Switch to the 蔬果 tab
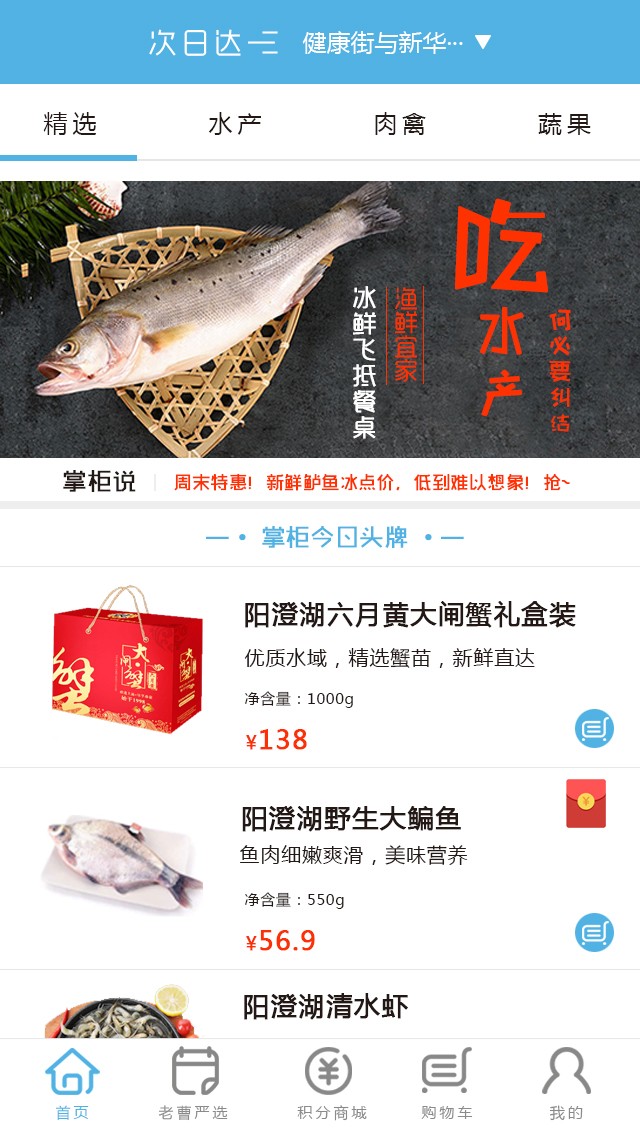Viewport: 640px width, 1136px height. point(564,124)
